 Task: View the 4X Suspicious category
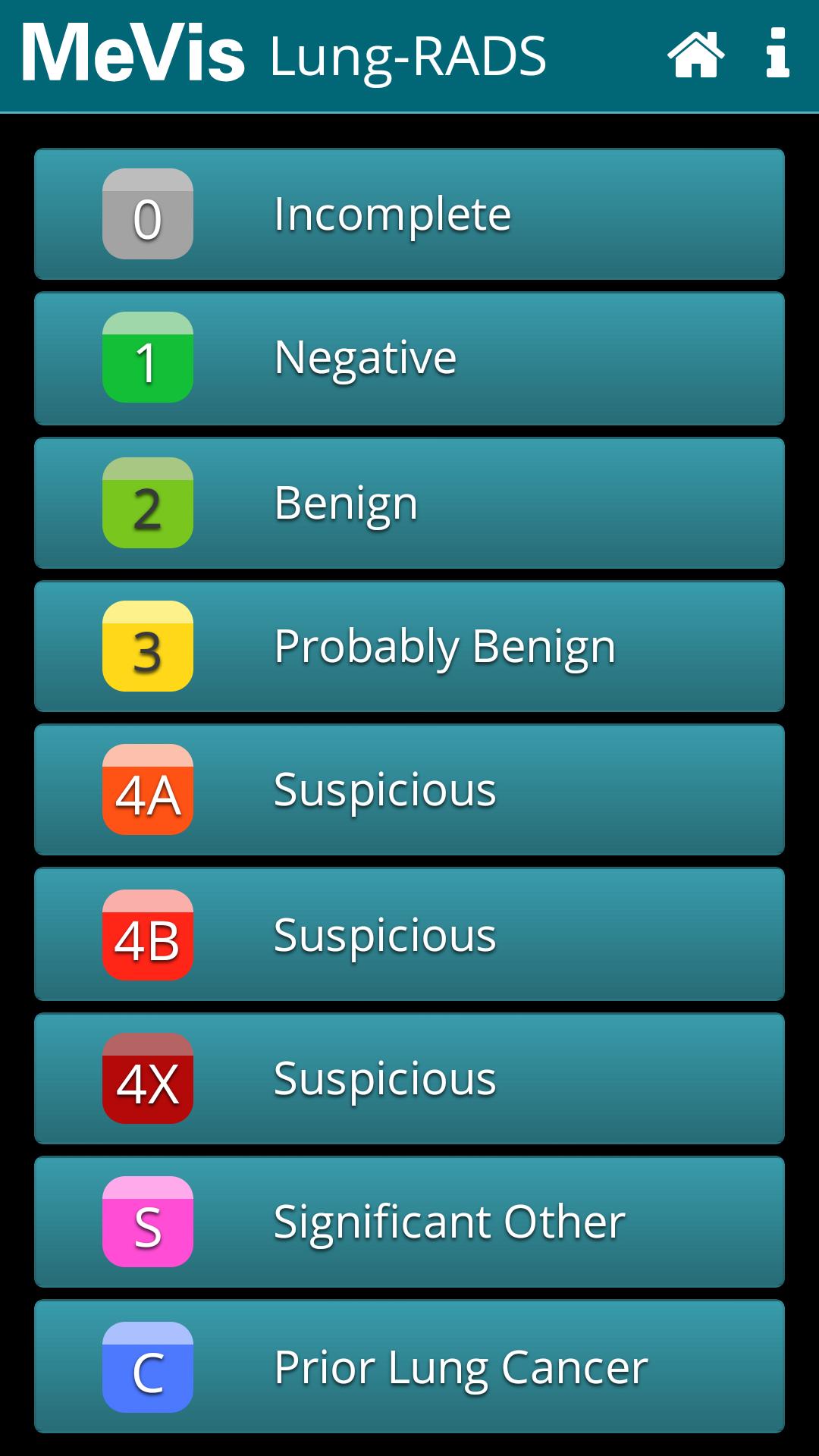click(409, 1078)
